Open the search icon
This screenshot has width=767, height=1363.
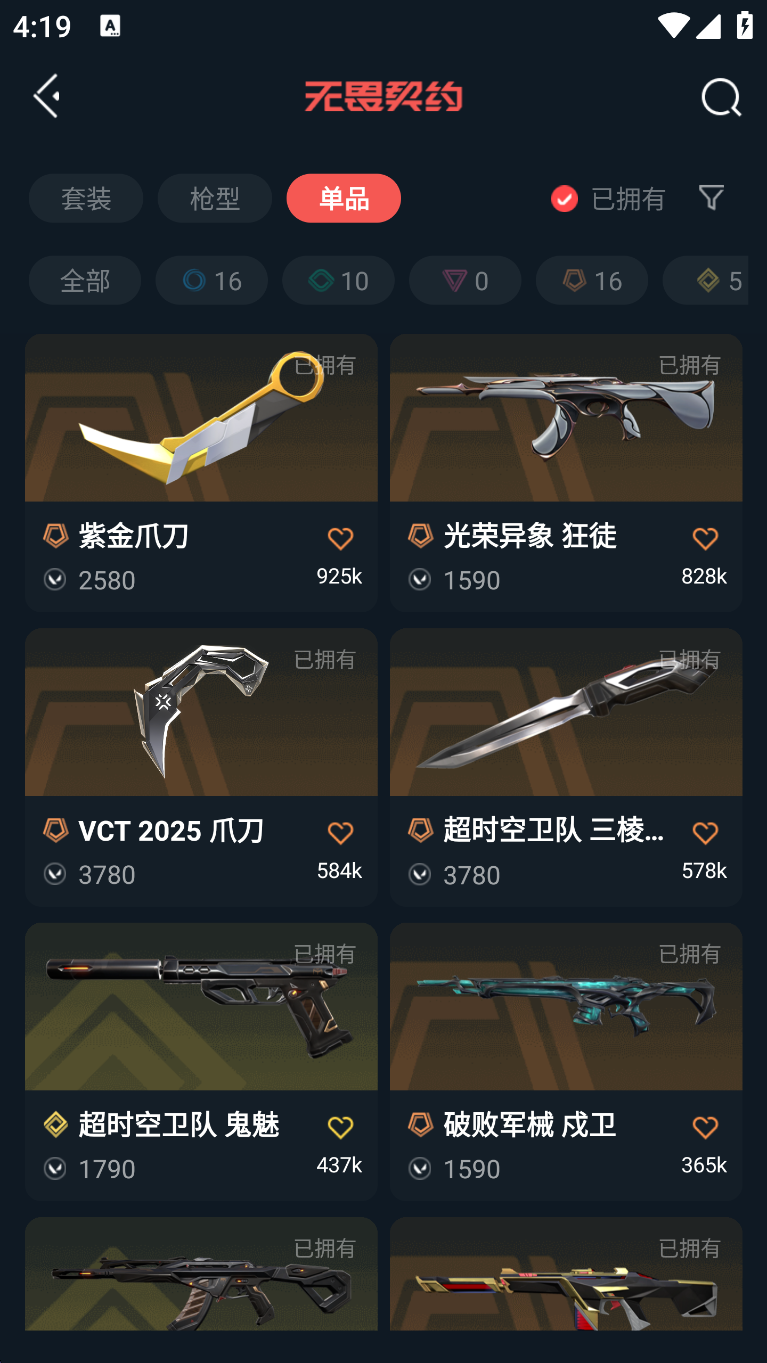pos(720,98)
